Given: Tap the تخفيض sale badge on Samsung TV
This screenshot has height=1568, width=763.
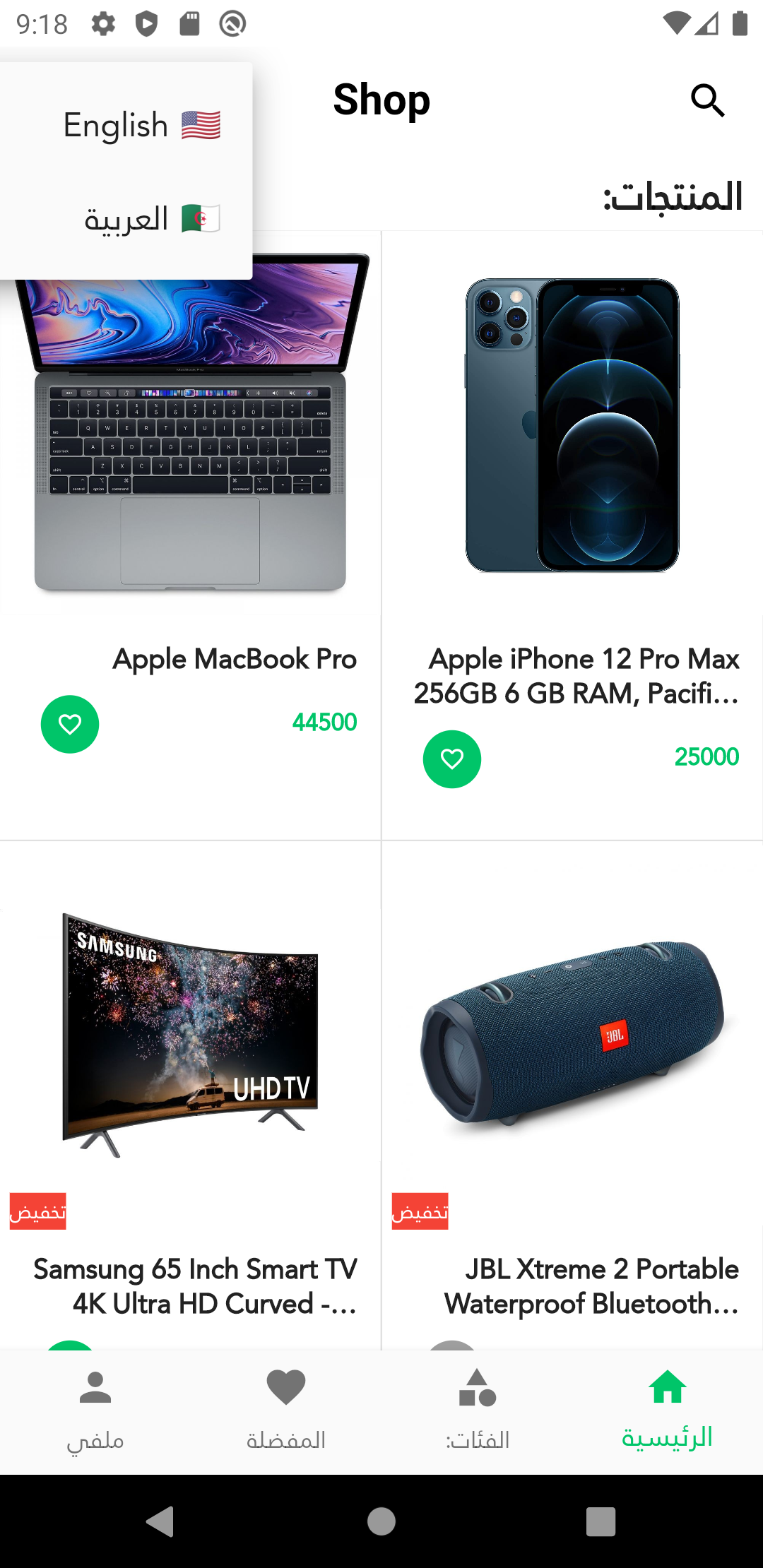Looking at the screenshot, I should pyautogui.click(x=37, y=1212).
